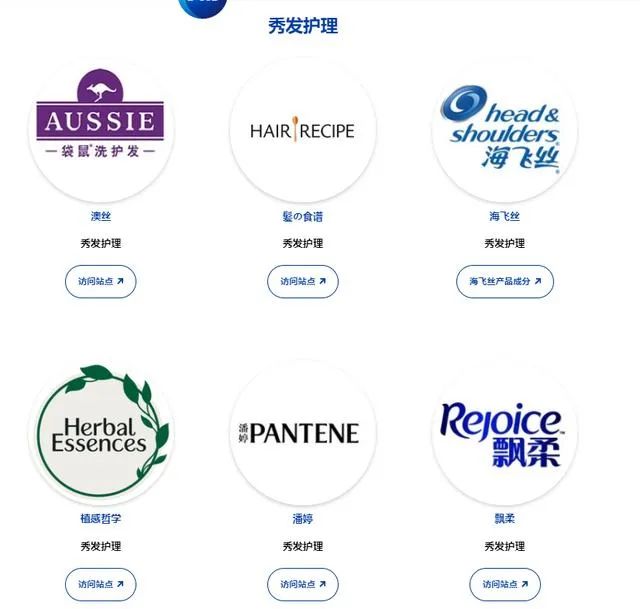Visit the 植感哲学 site button
This screenshot has width=640, height=609.
coord(101,584)
